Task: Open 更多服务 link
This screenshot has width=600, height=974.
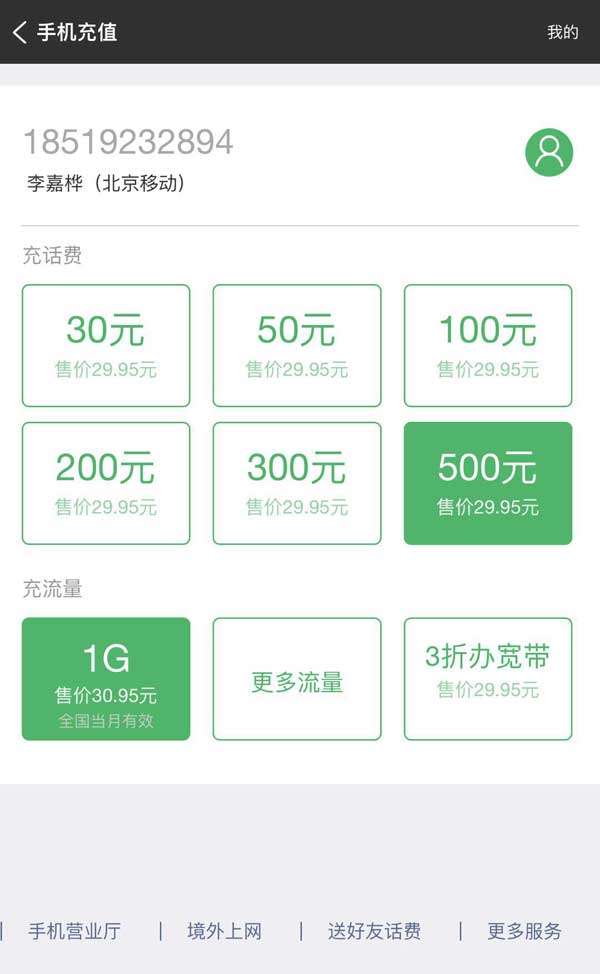Action: coord(524,931)
